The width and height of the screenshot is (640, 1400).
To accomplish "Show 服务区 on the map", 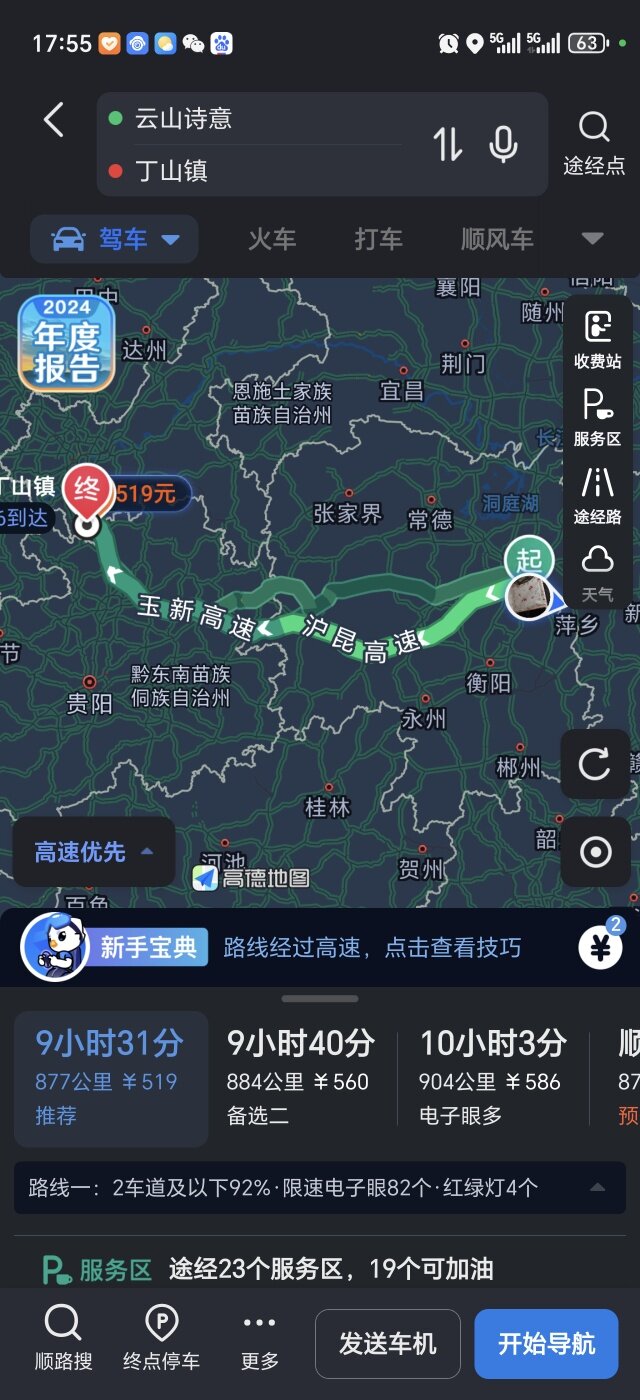I will click(x=597, y=417).
